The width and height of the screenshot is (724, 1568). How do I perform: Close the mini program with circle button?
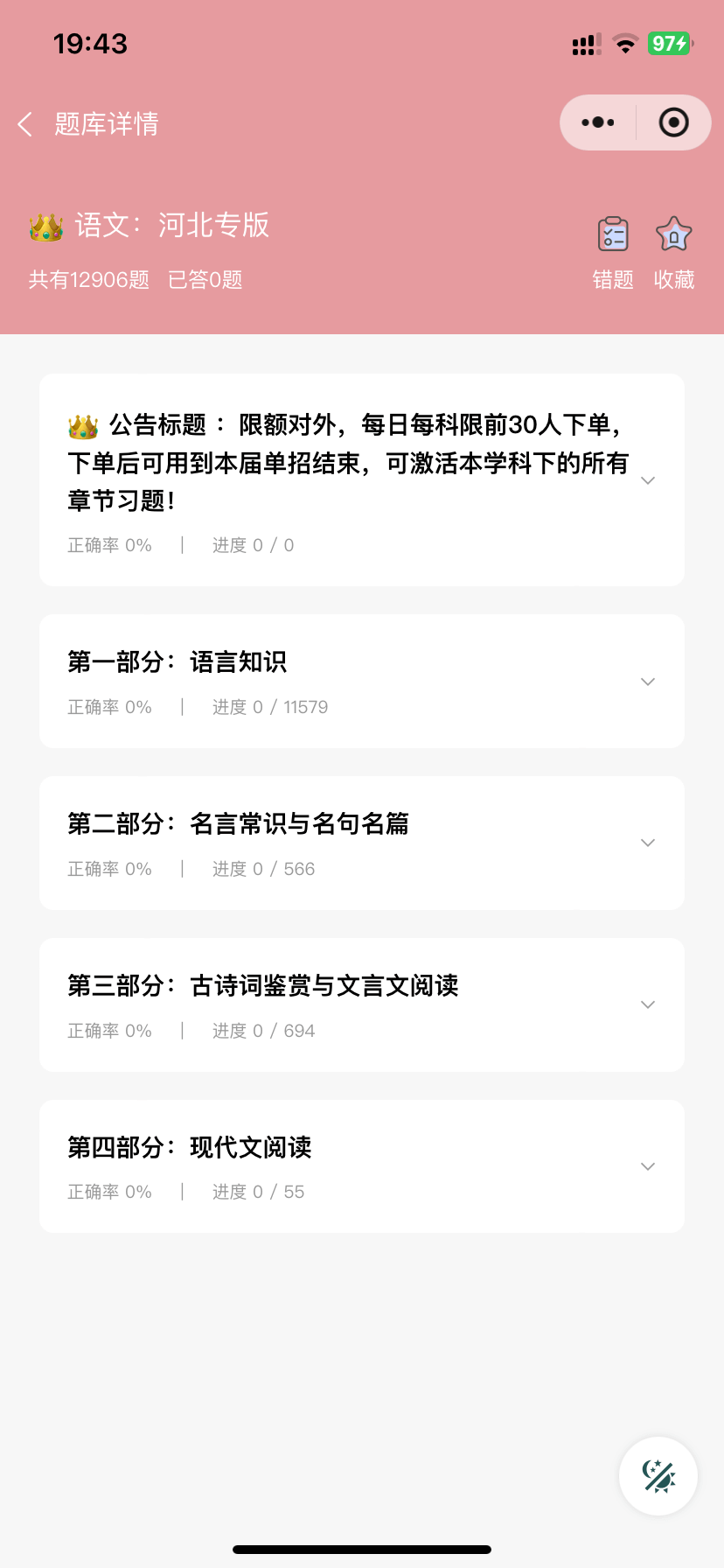(x=673, y=122)
